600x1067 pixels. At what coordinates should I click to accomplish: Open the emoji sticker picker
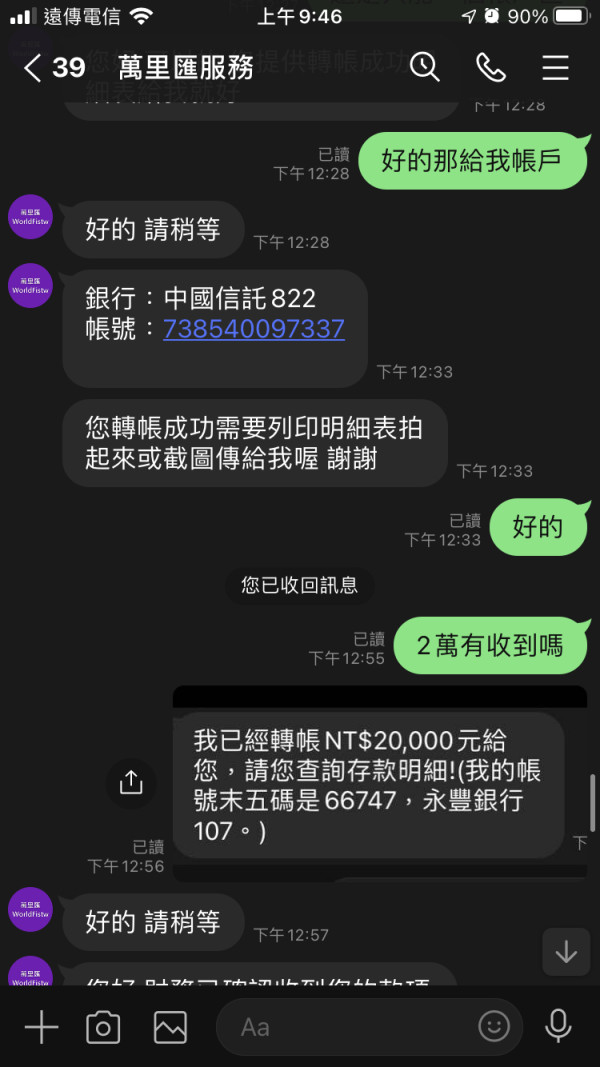(x=494, y=1027)
